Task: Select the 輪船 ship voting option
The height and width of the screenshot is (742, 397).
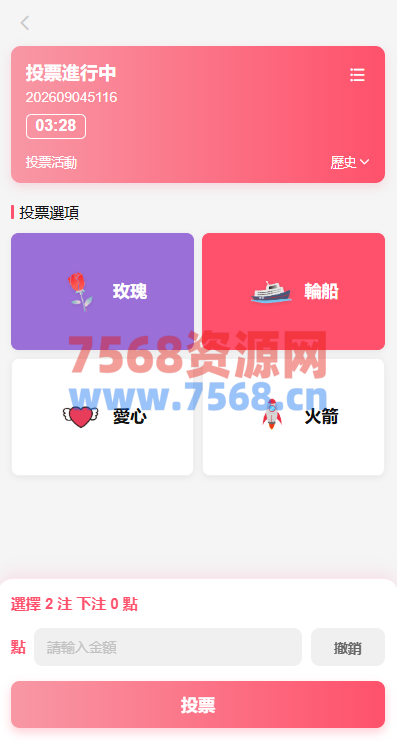Action: 293,292
